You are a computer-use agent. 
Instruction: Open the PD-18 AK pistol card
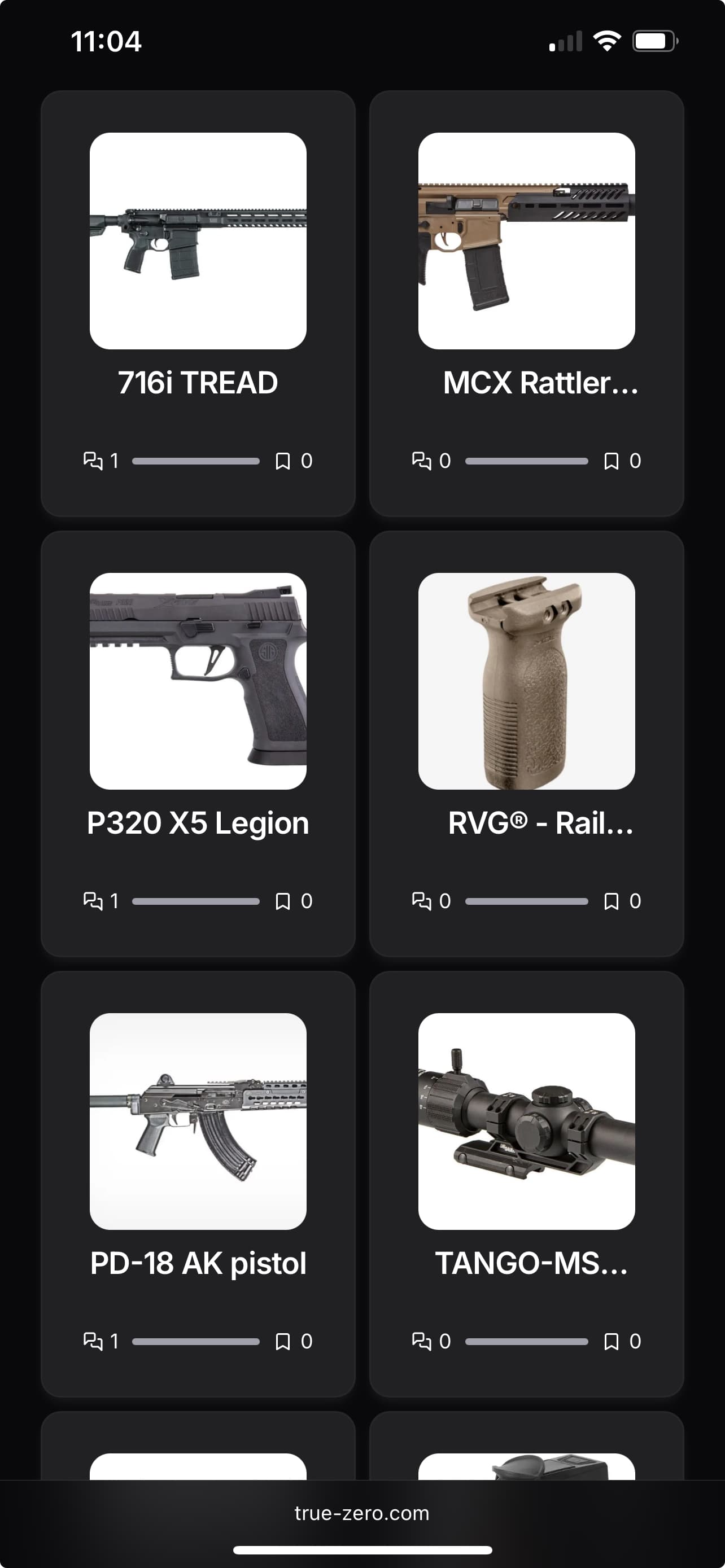coord(198,1120)
